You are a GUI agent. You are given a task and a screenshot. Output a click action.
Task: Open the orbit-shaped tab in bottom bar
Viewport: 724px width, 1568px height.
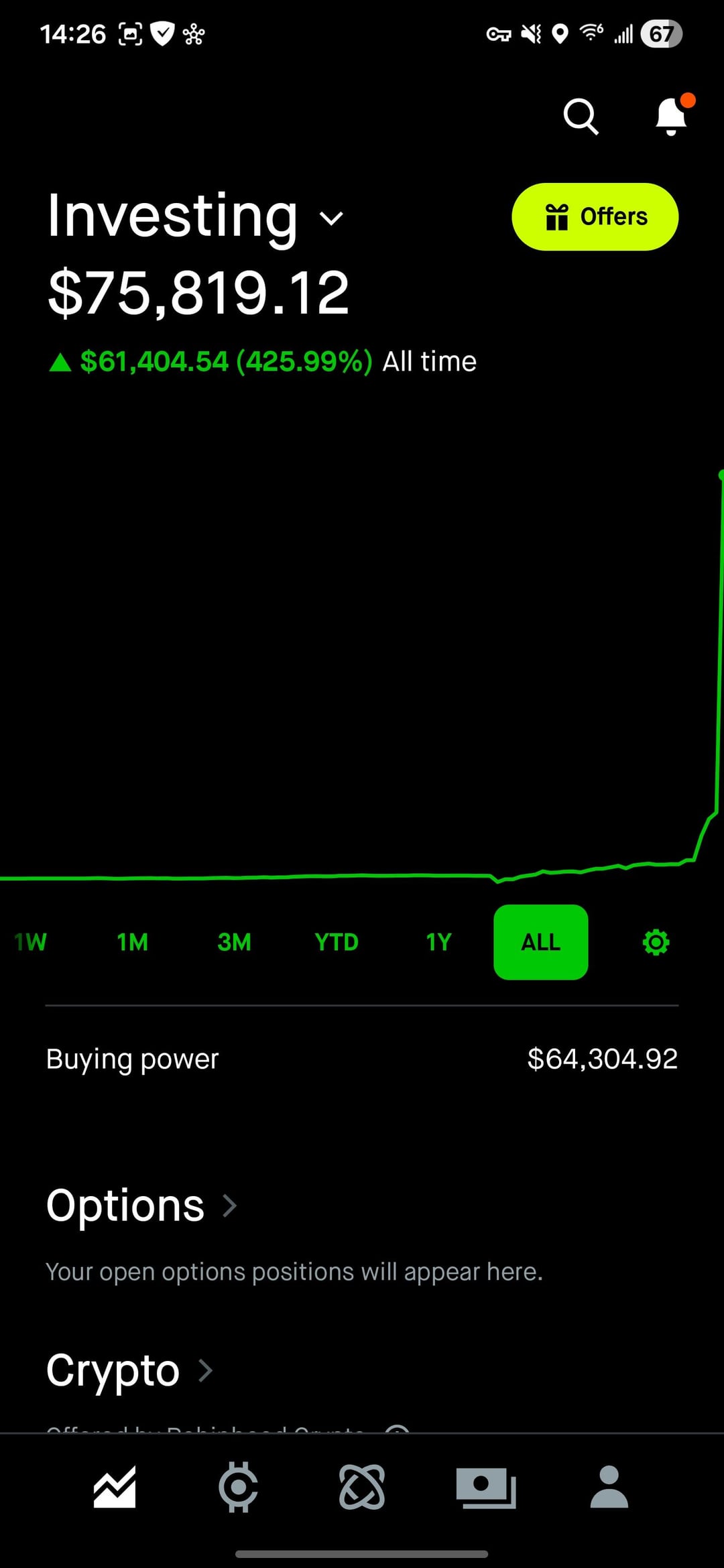point(362,1486)
